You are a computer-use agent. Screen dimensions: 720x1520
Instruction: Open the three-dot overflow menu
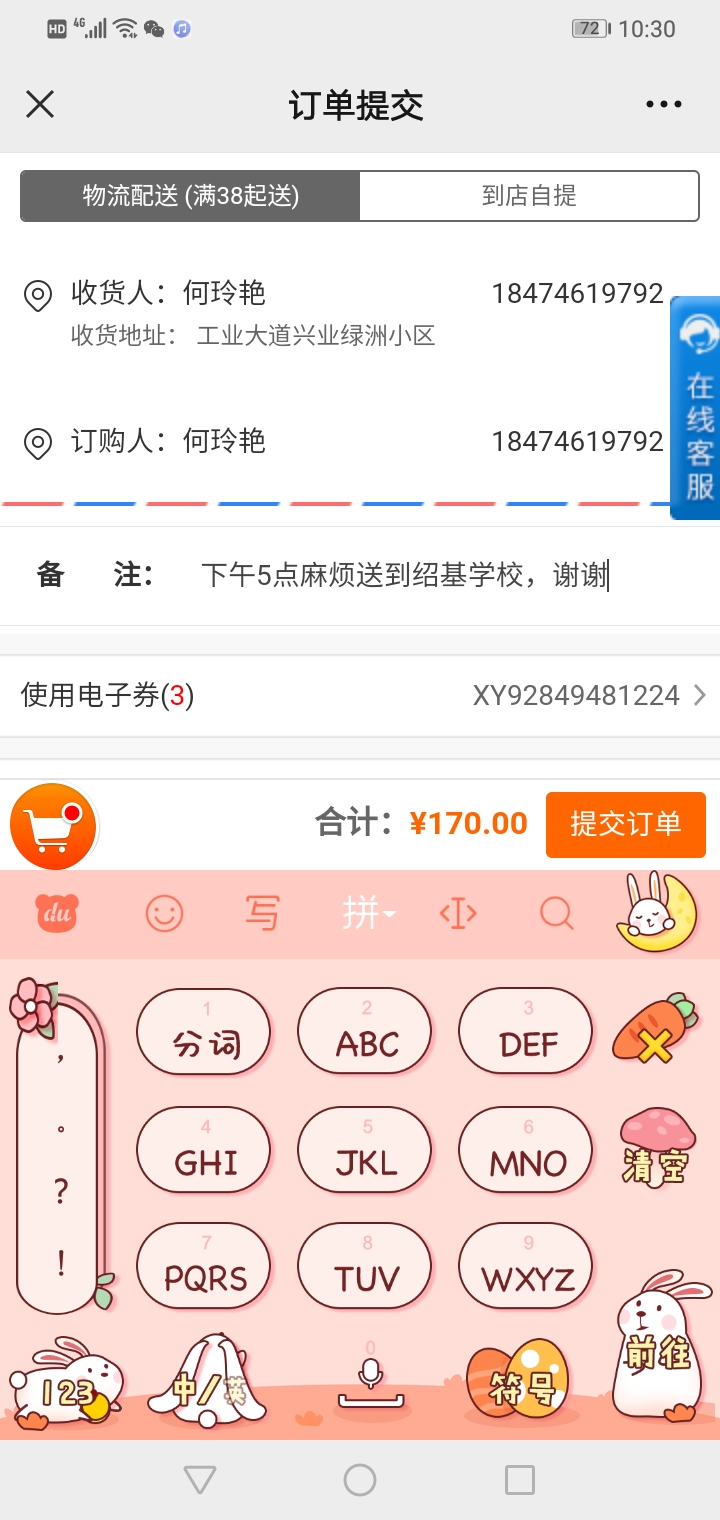664,104
